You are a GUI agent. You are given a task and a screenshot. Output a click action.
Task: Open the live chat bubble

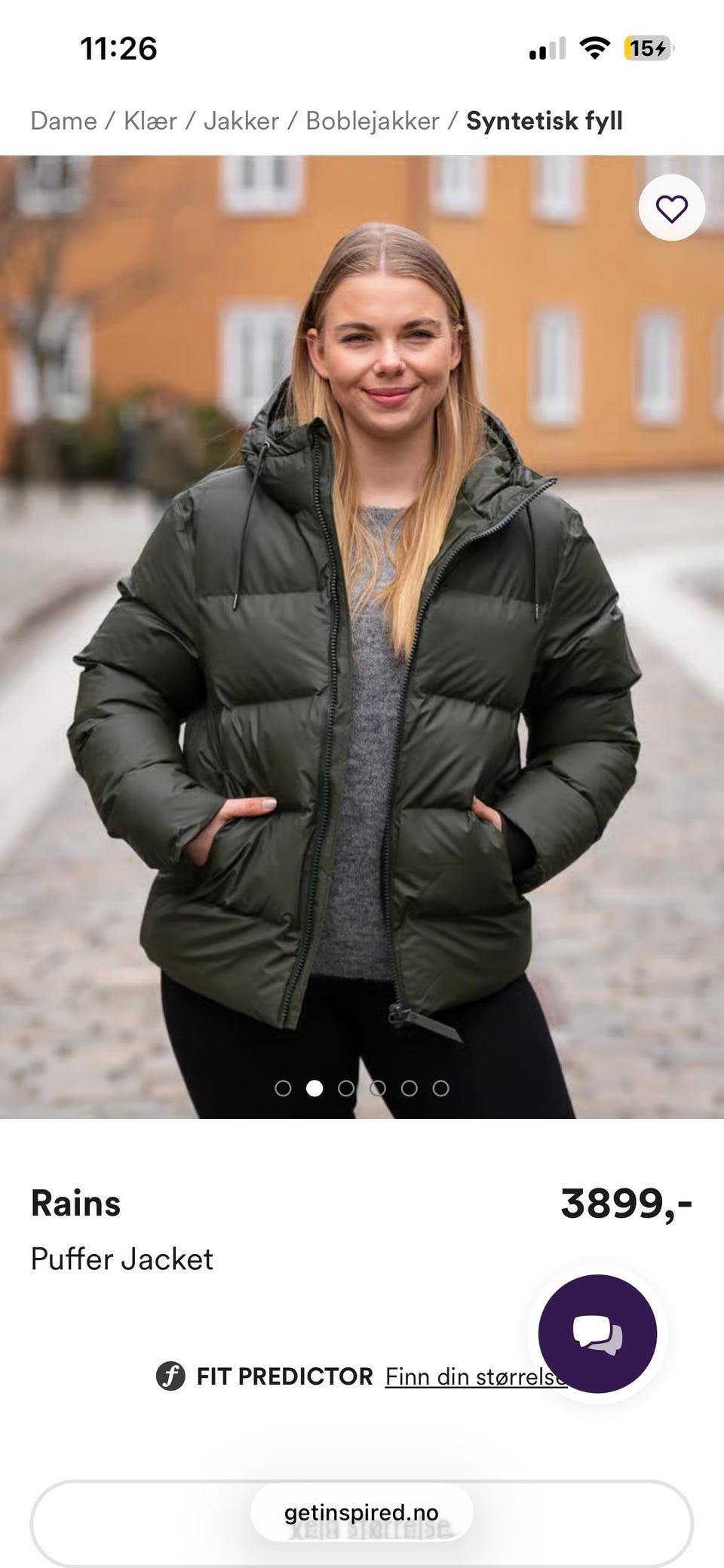597,1333
